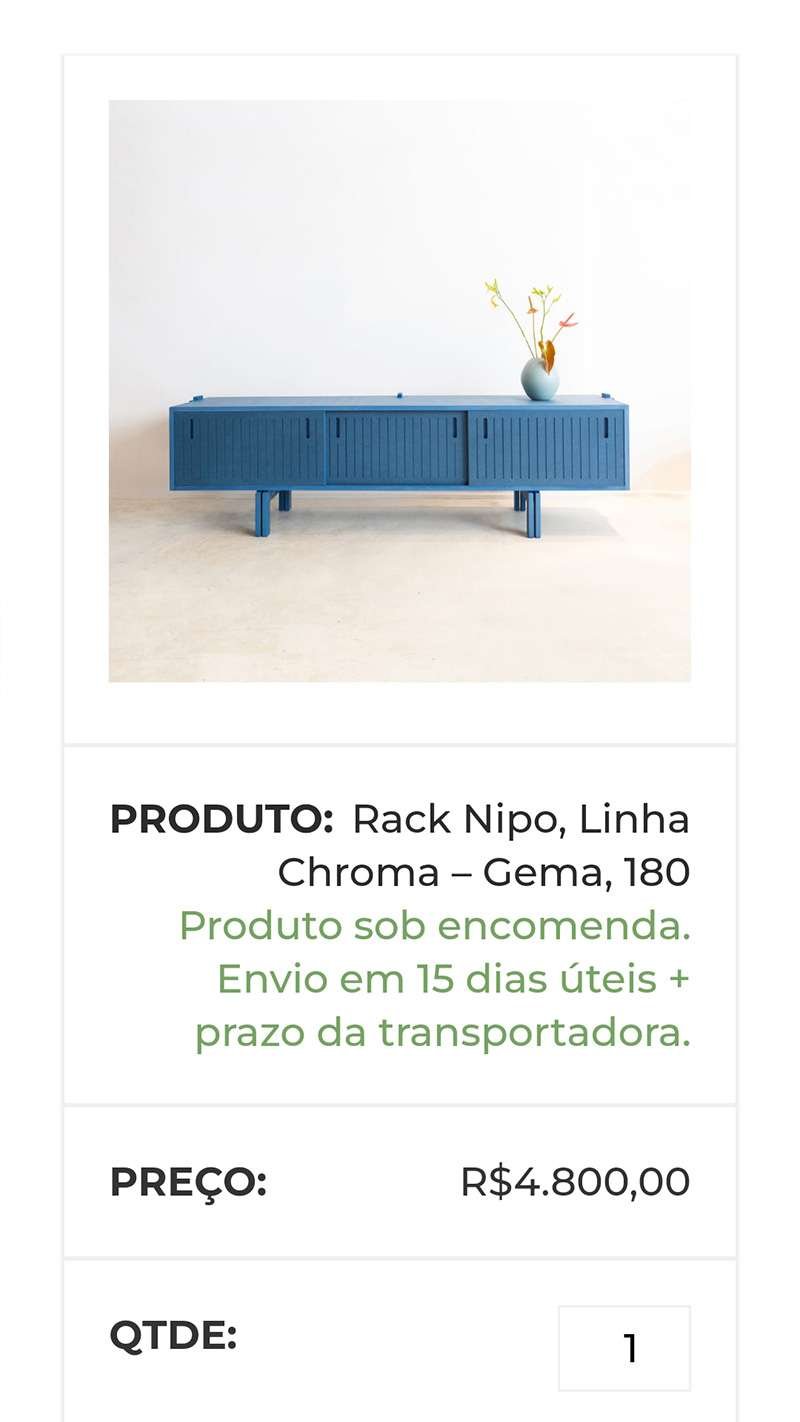Screen dimensions: 800x1422
Task: Tap the quantity field showing 1
Action: pos(624,1347)
